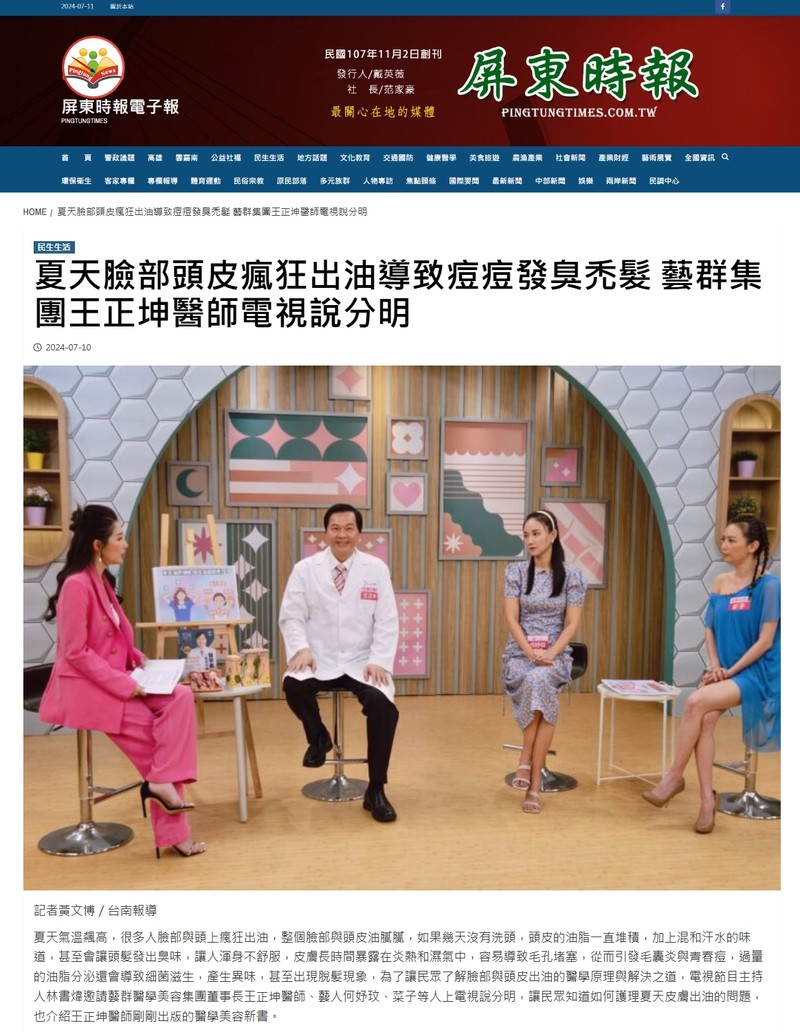Viewport: 800px width, 1032px height.
Task: Select the 娛樂 menu item
Action: tap(585, 181)
